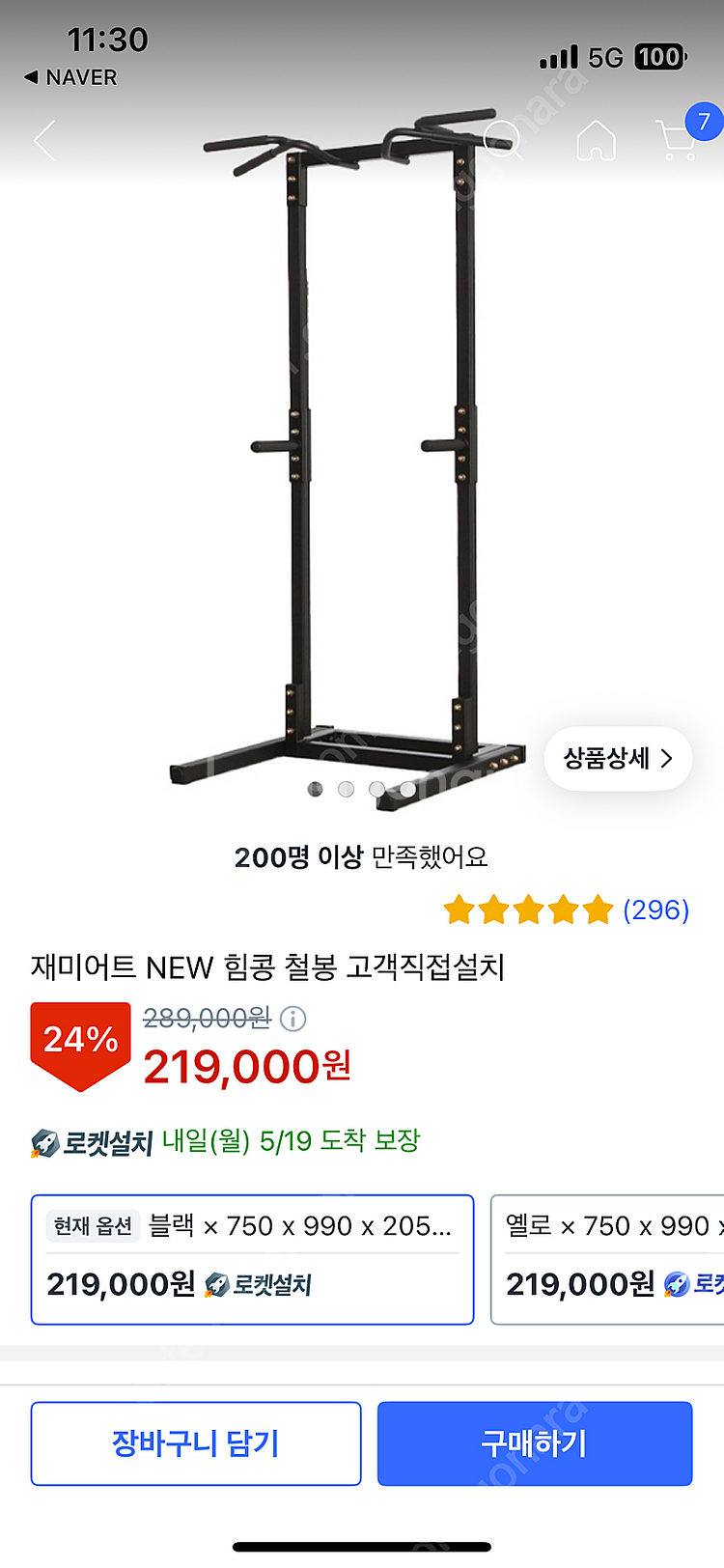The image size is (724, 1568).
Task: View the 296 customer reviews
Action: click(x=655, y=910)
